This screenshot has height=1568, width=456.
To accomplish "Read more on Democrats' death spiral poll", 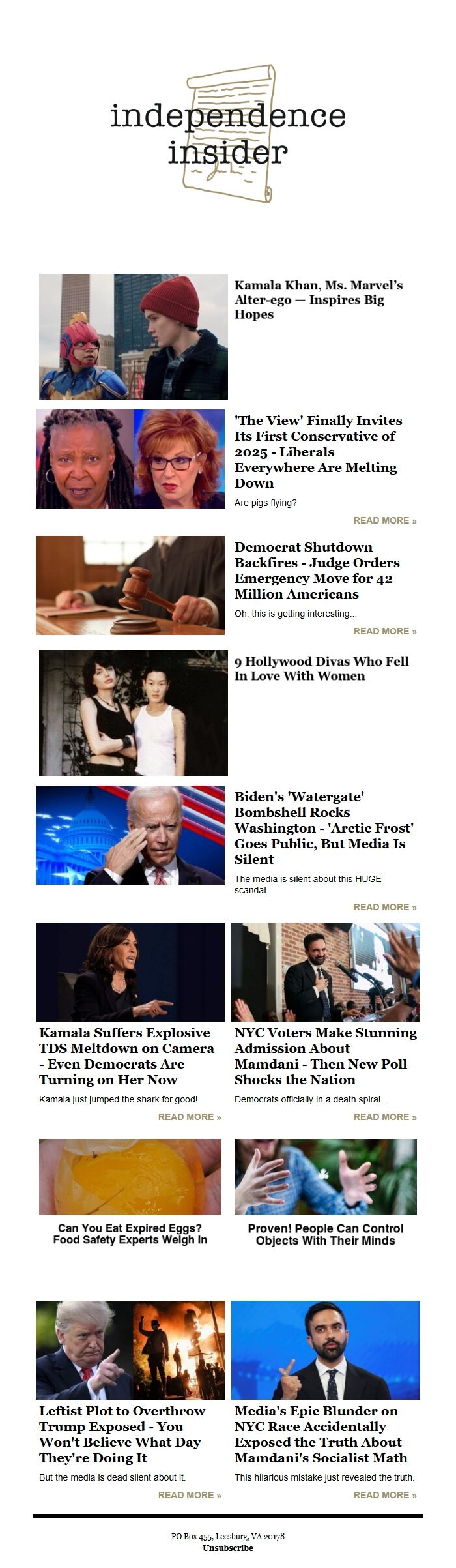I will 384,1117.
